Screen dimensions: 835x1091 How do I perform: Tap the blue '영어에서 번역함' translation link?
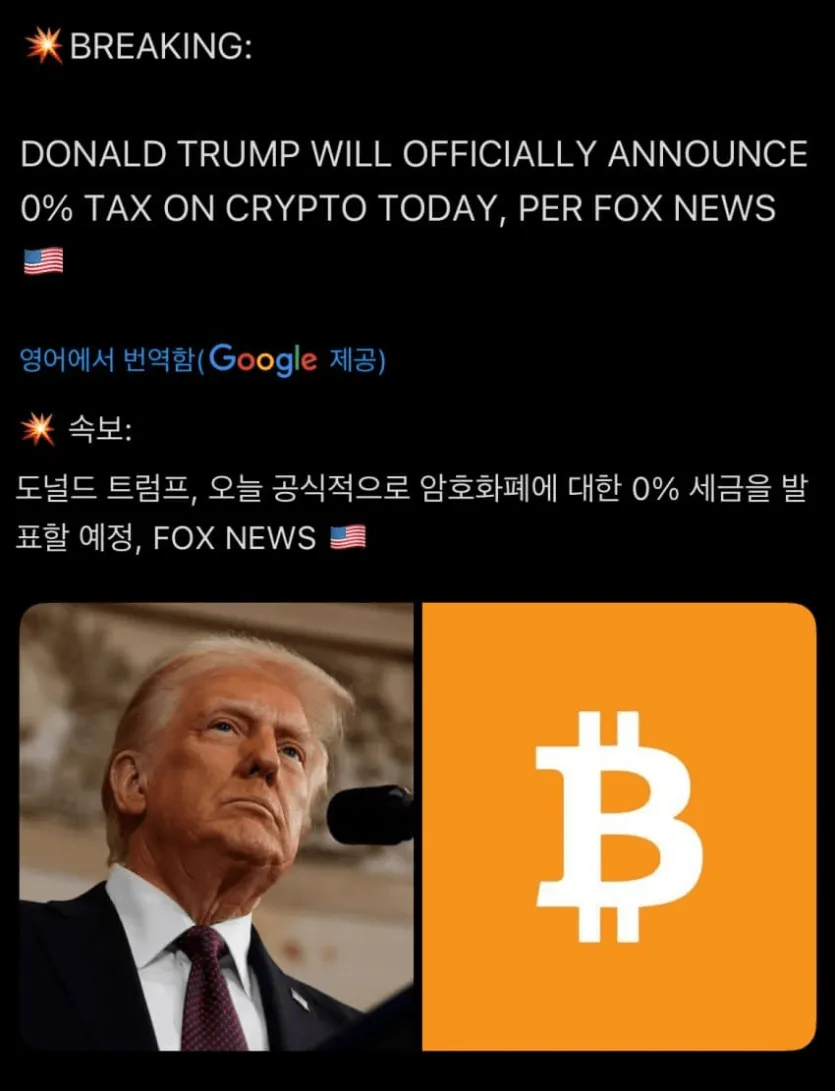(x=108, y=360)
